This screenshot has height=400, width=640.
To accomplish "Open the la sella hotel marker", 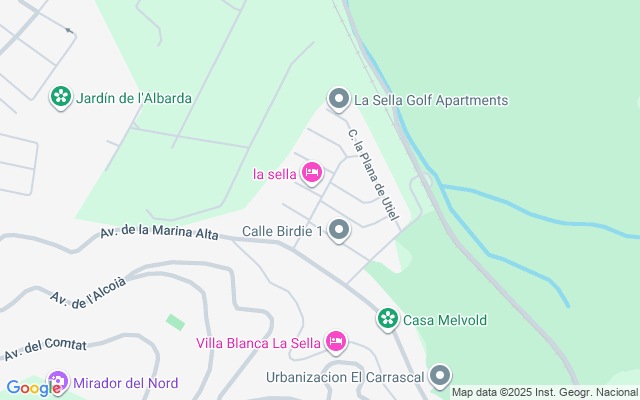I will coord(312,173).
